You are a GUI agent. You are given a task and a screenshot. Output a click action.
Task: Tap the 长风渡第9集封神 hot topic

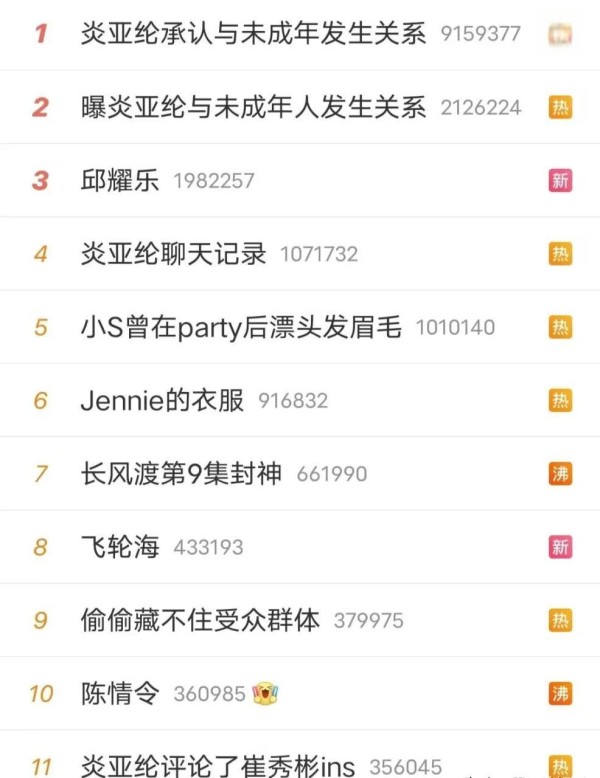click(181, 474)
